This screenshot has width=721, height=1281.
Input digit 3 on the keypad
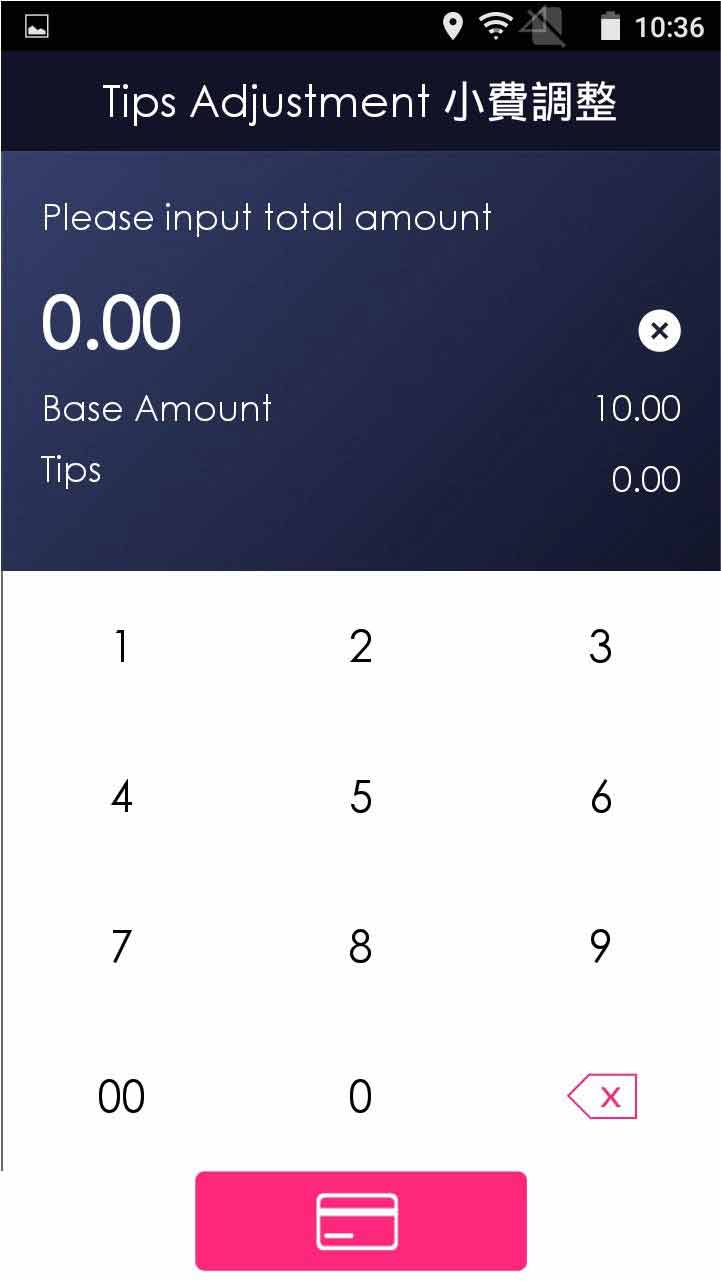600,647
